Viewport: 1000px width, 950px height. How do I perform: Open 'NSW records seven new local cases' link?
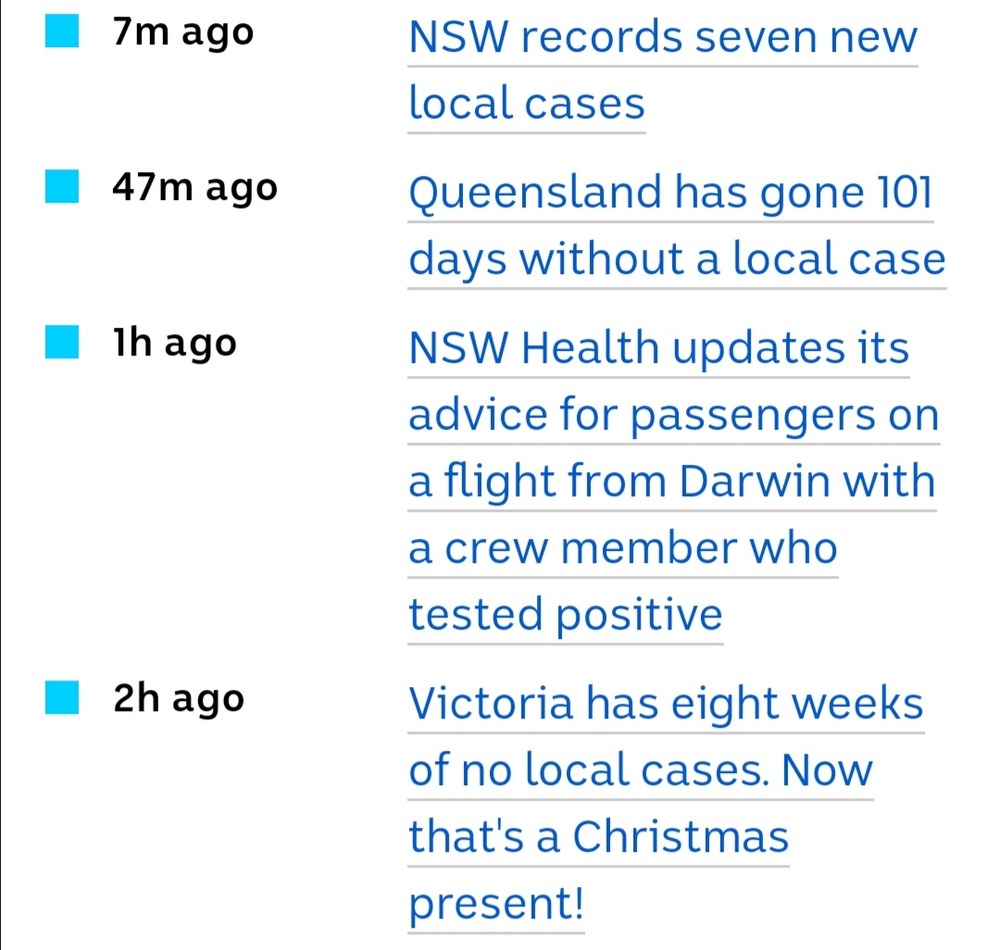[661, 40]
